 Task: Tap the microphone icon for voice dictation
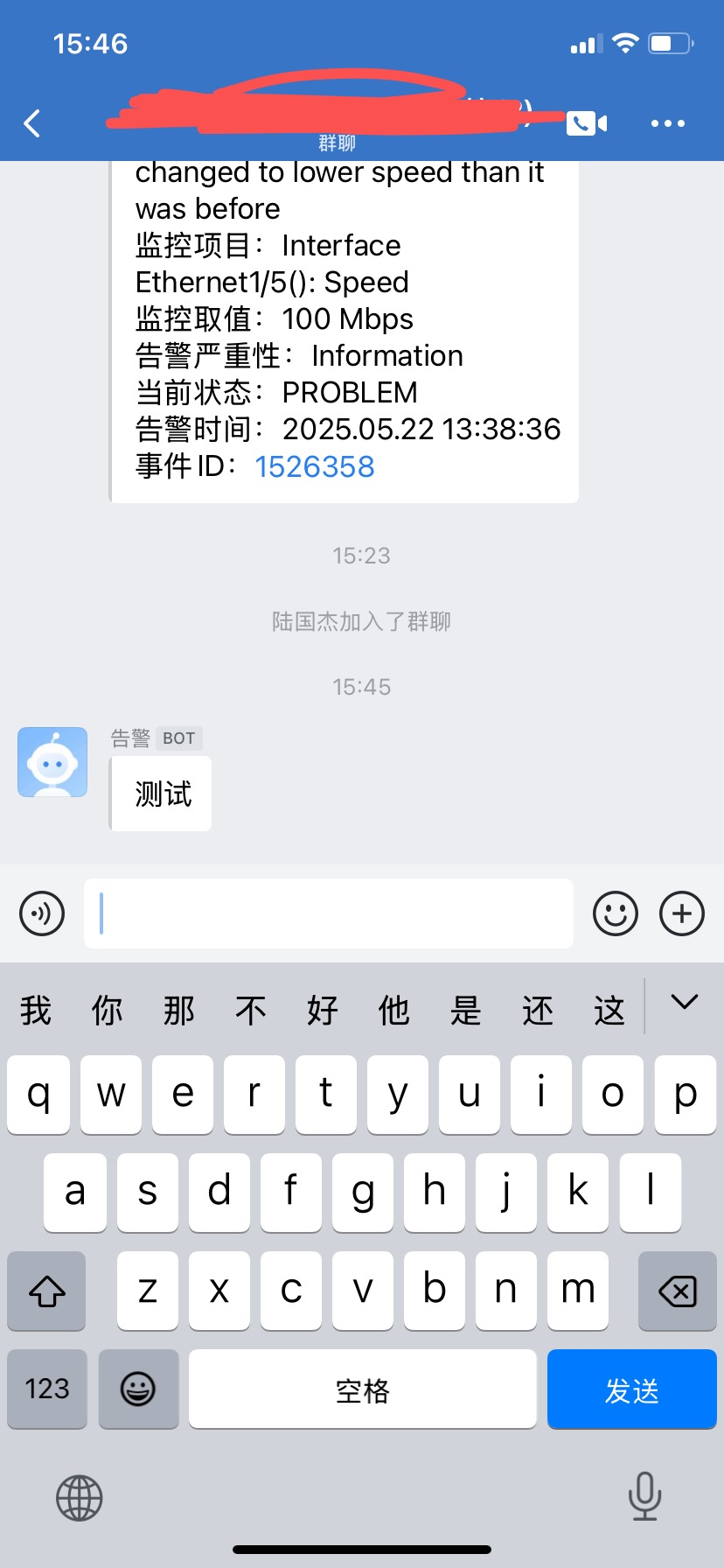click(x=644, y=1497)
